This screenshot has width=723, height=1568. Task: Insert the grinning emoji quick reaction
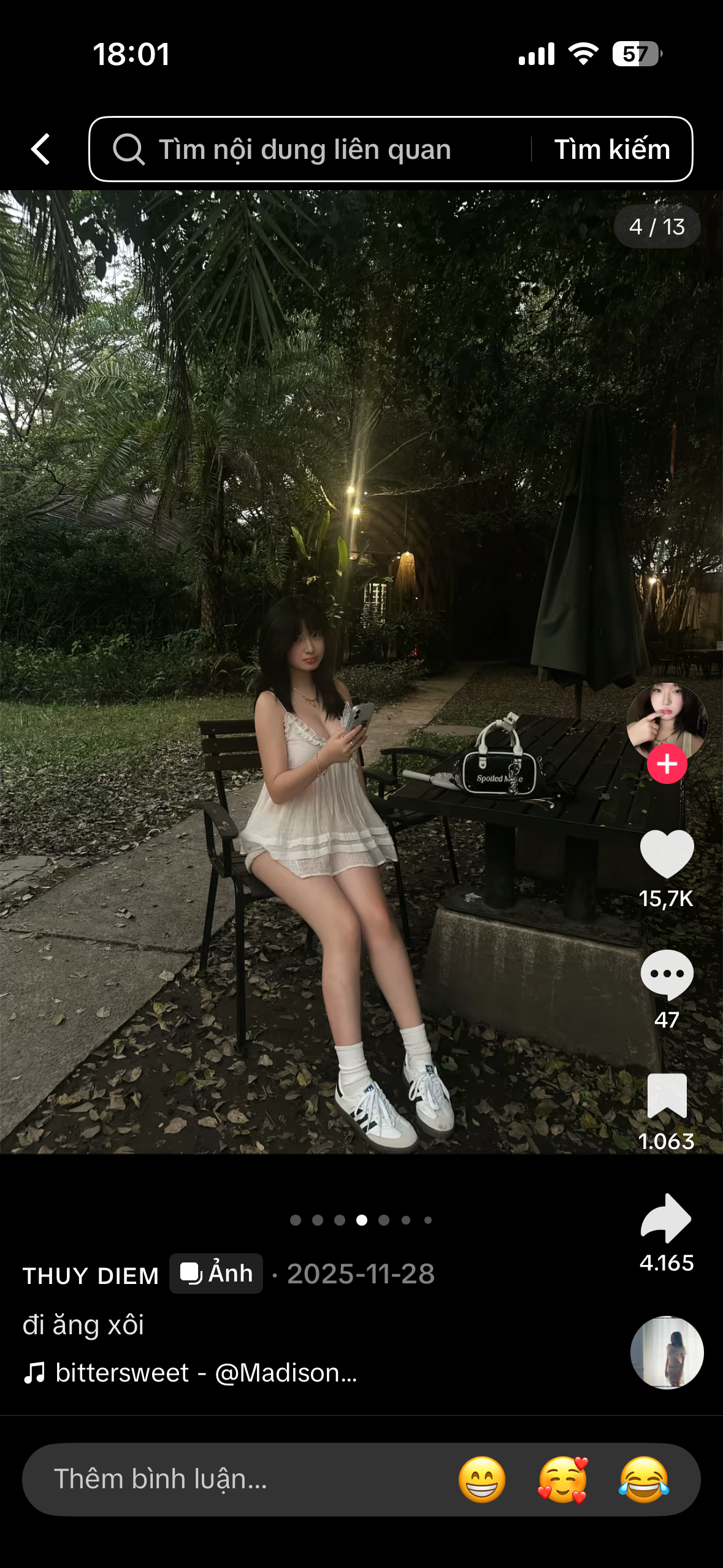coord(482,1479)
